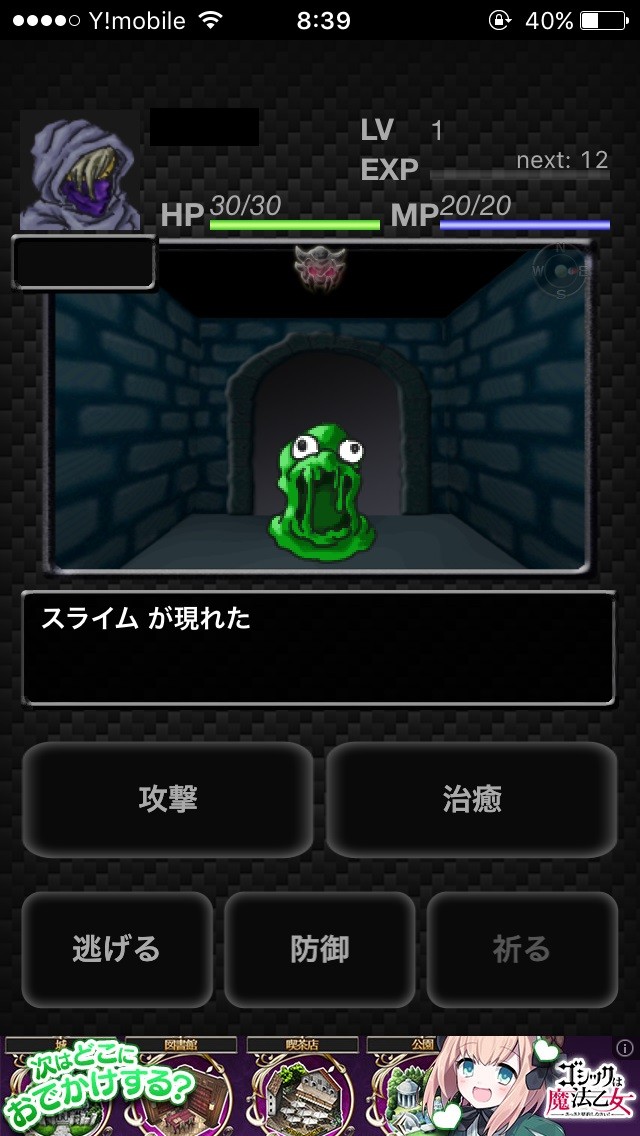
Task: Tap the 攻撃 attack button
Action: point(168,799)
